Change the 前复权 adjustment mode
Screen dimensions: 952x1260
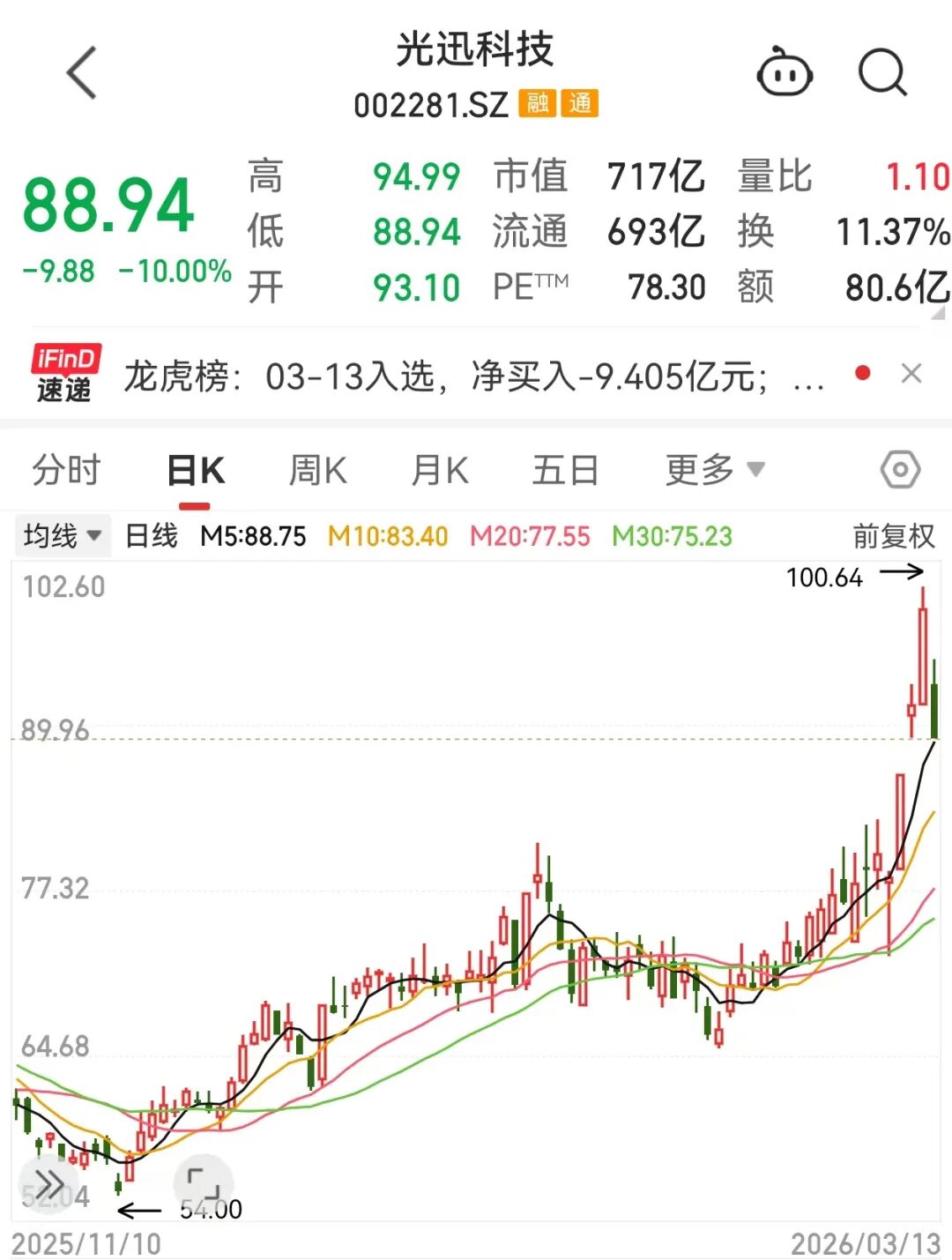(892, 536)
